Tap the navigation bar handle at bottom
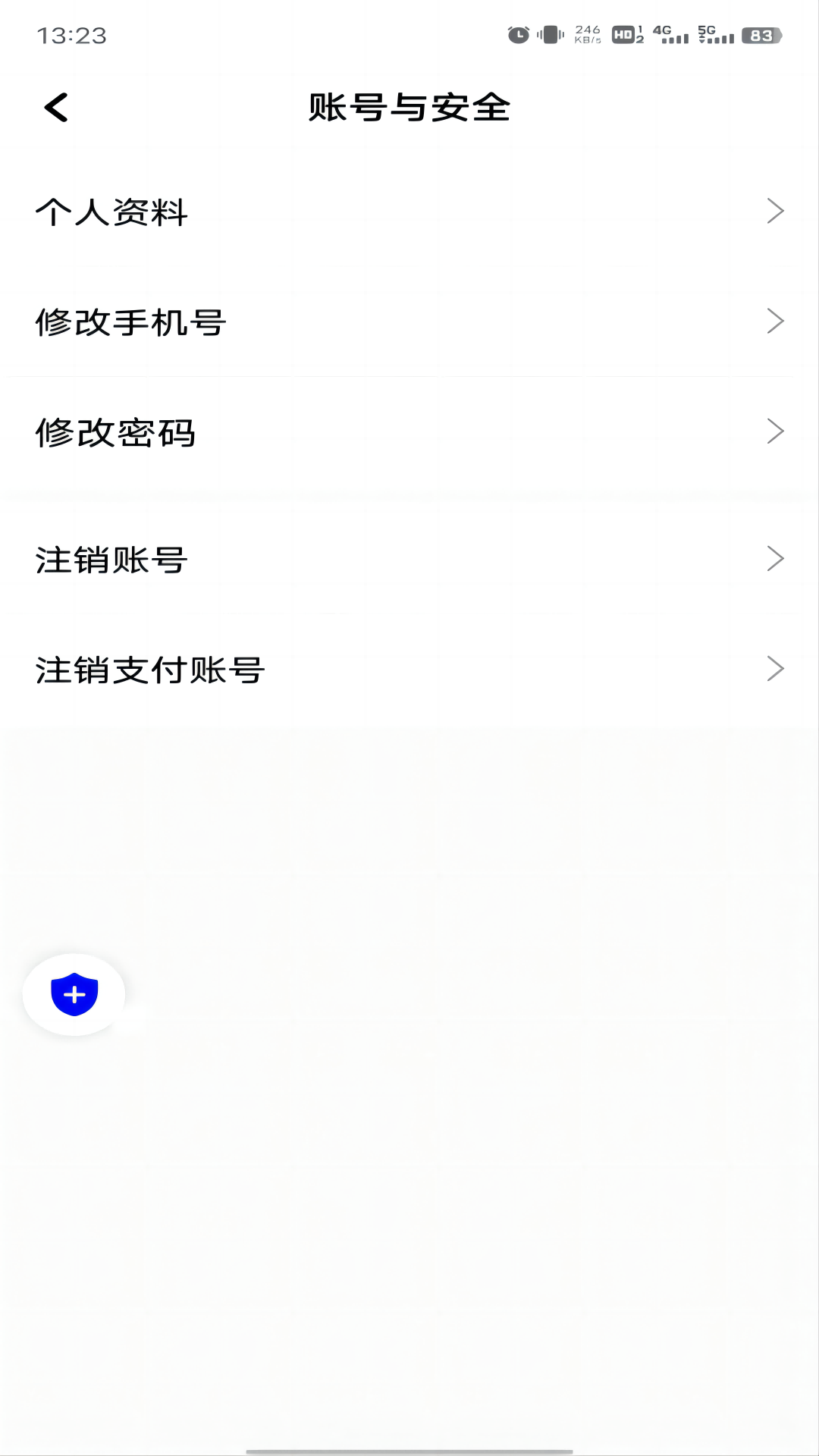This screenshot has width=819, height=1456. point(409,1451)
